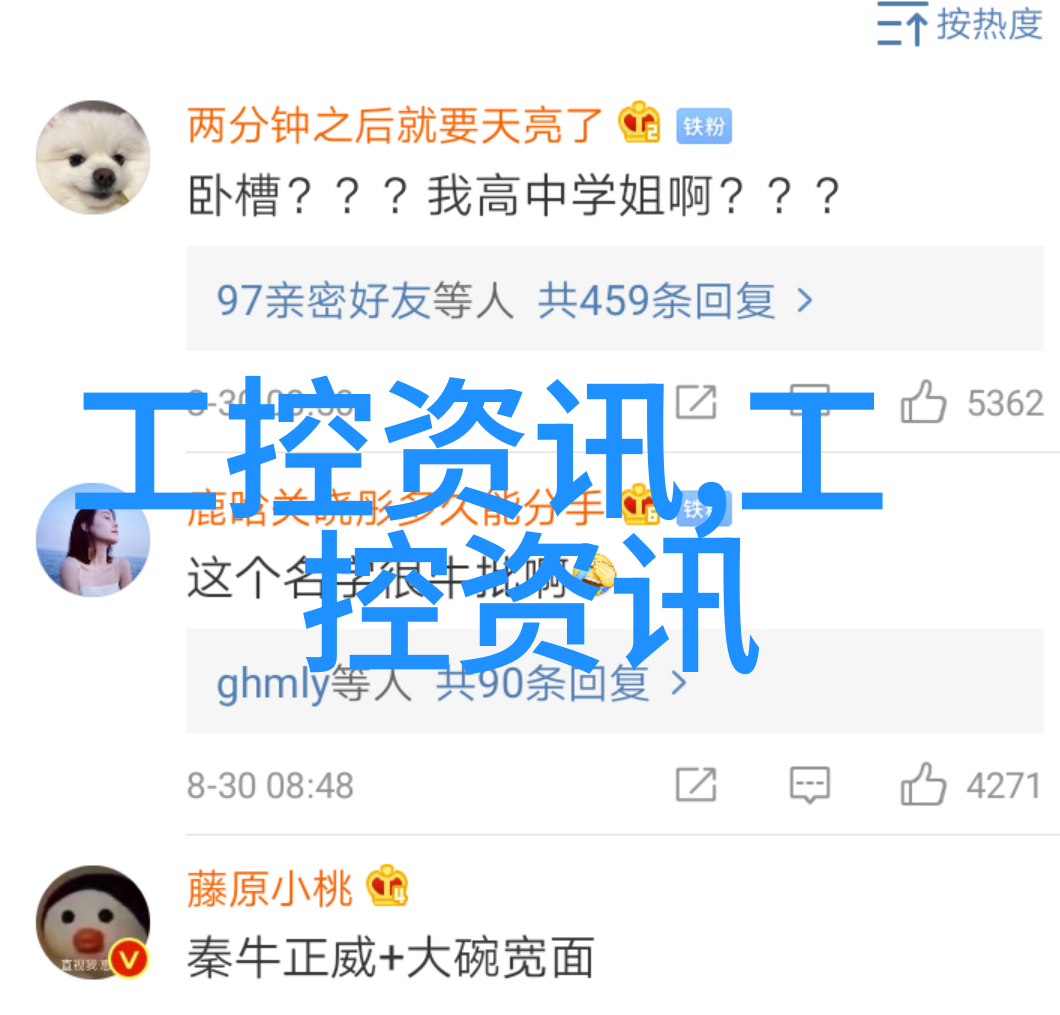This screenshot has height=1015, width=1060.
Task: Open profile of 两分钟之后就要天亮了
Action: pyautogui.click(x=396, y=126)
